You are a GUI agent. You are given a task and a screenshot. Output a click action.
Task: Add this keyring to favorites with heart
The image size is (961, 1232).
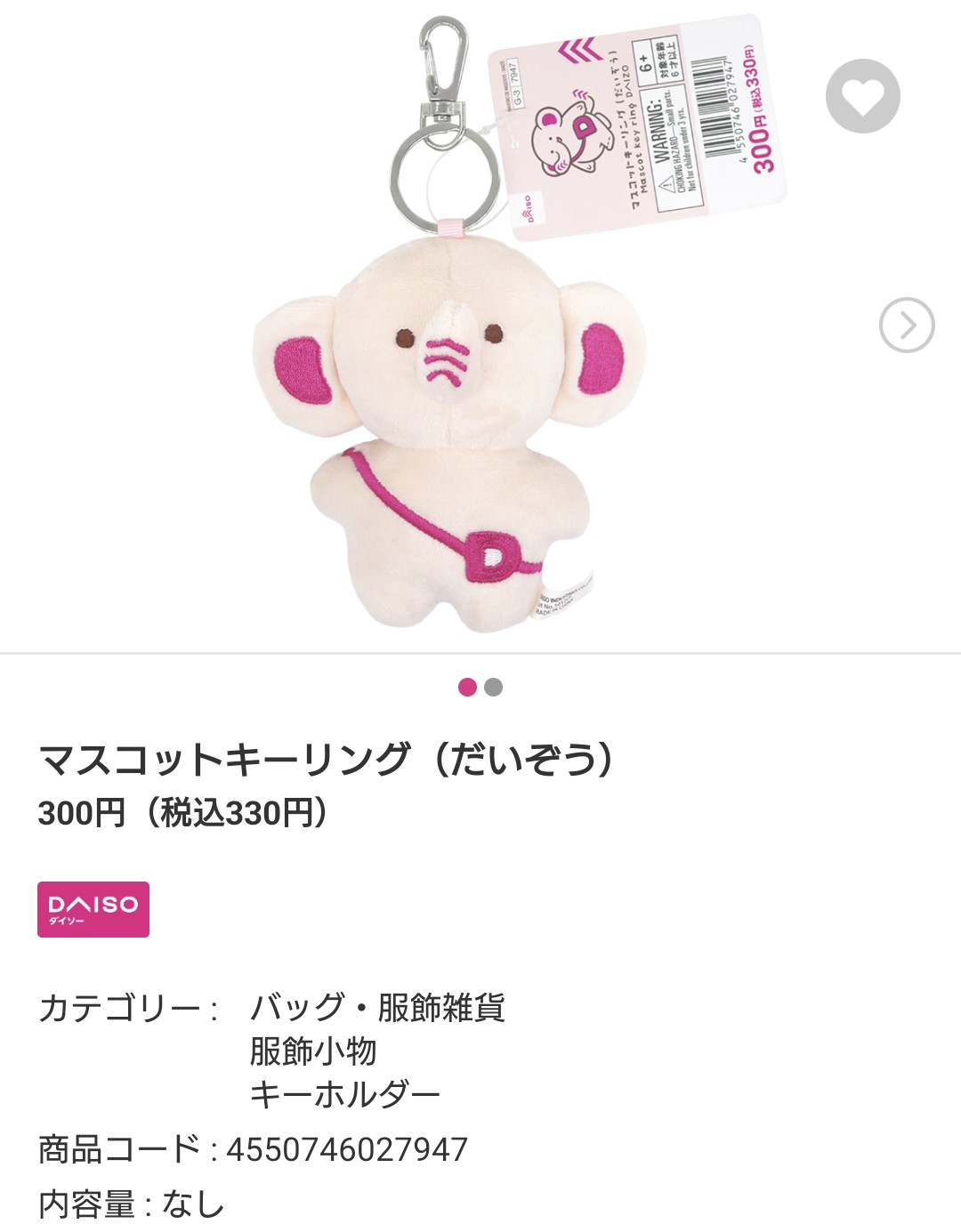[x=862, y=96]
